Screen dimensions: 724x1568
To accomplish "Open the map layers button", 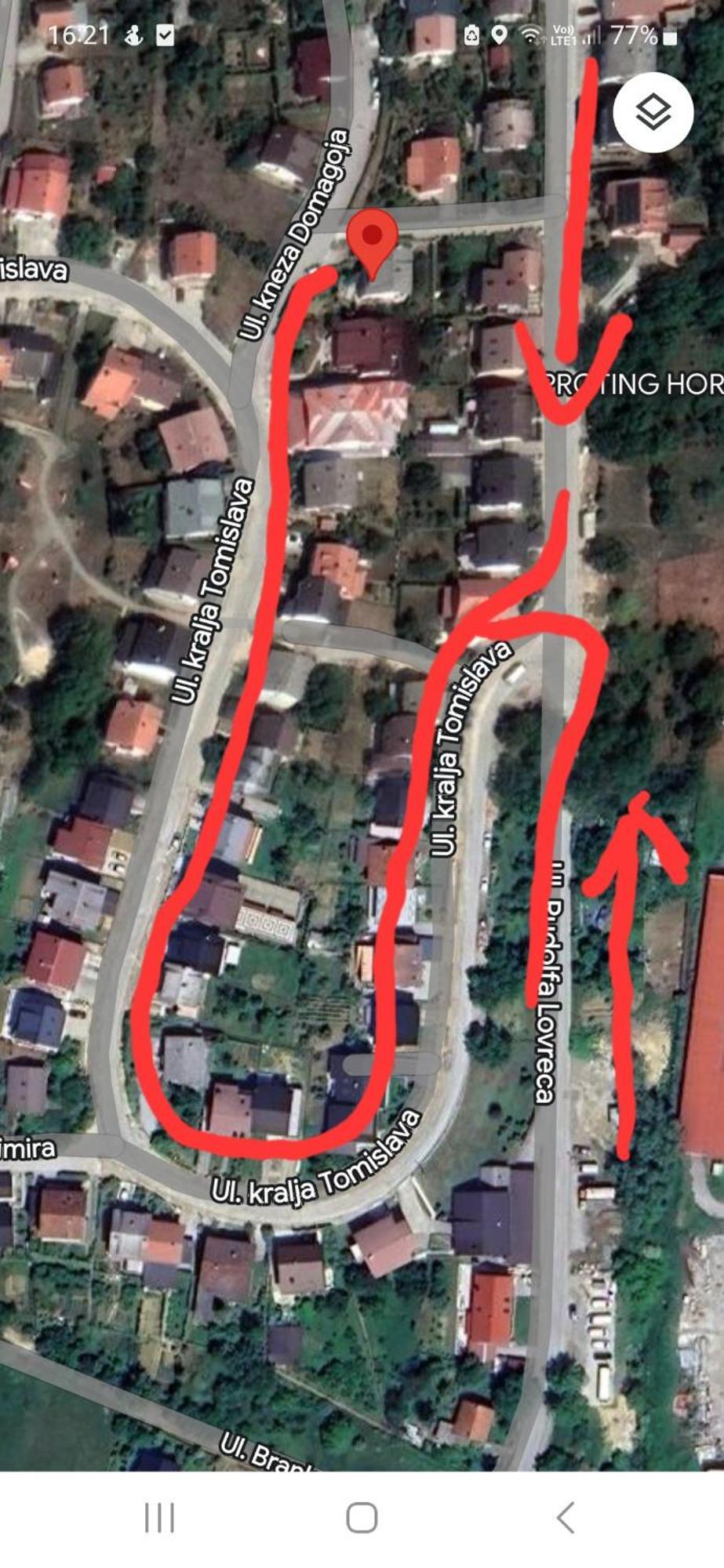I will tap(653, 112).
